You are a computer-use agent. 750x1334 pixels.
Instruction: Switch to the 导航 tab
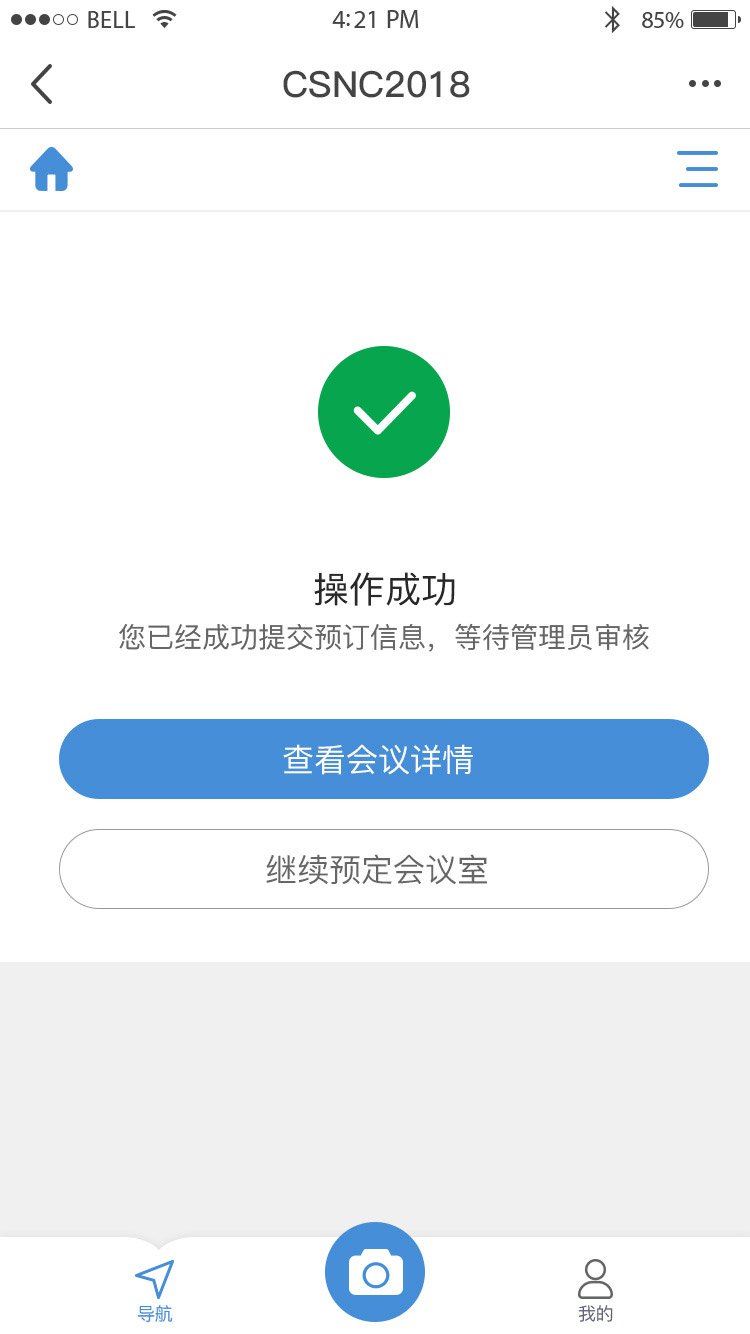155,1291
